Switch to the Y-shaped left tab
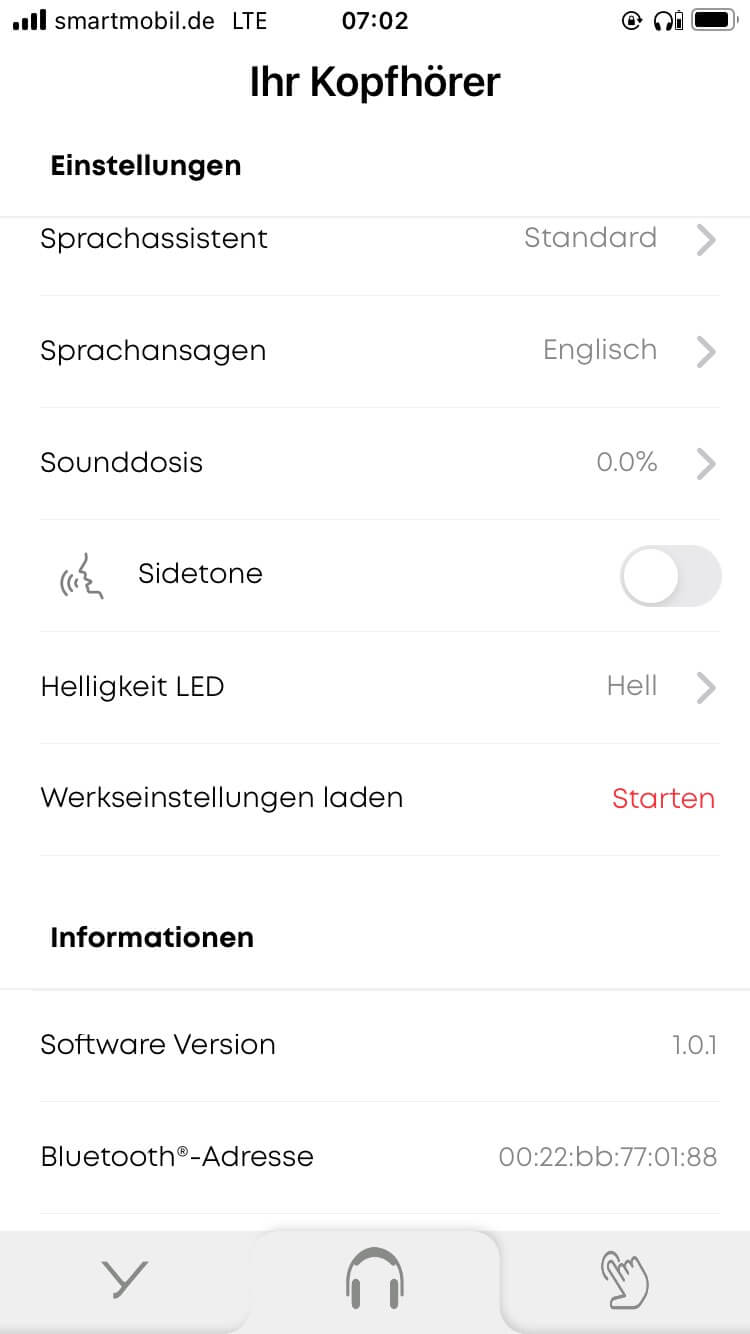Screen dimensions: 750x1334 [125, 1280]
